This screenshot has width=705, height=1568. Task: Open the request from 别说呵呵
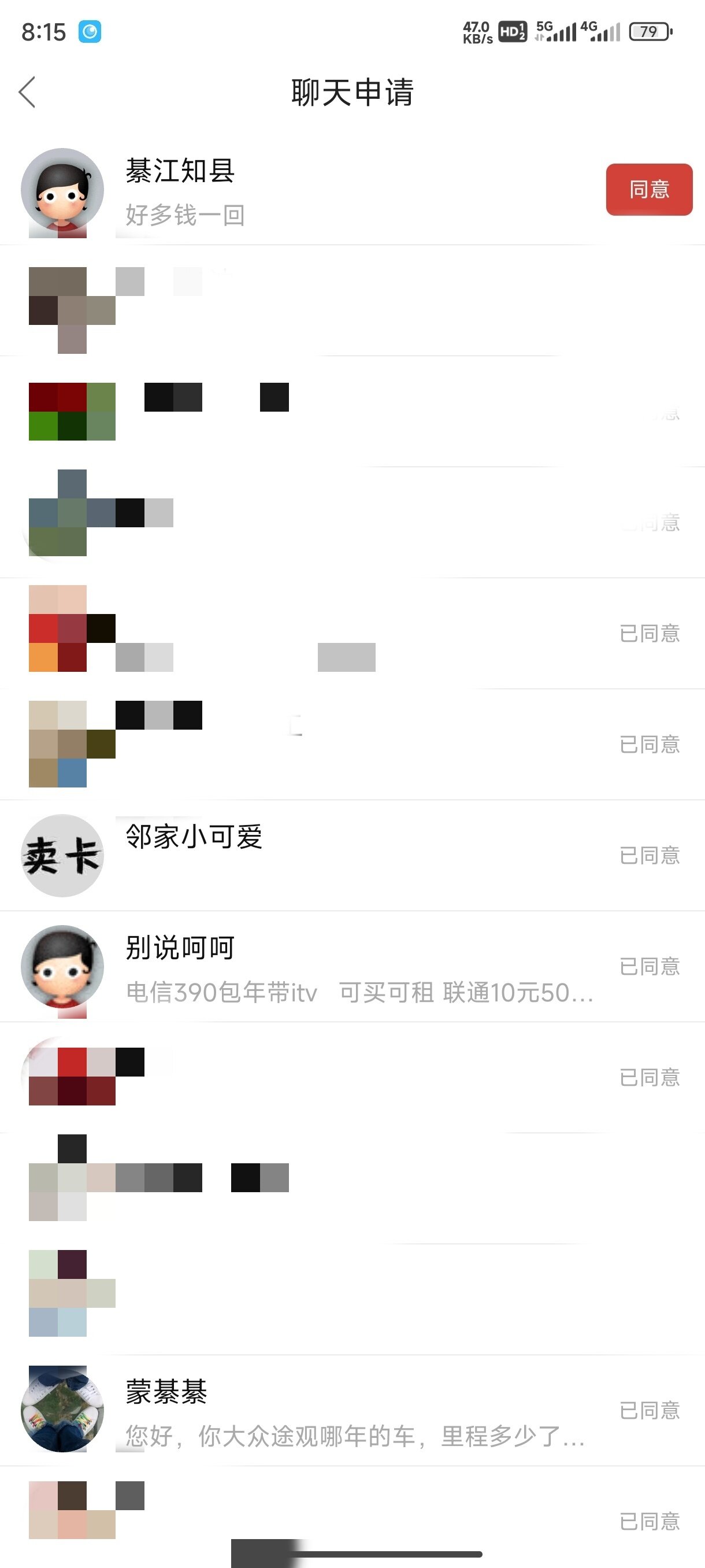point(304,967)
